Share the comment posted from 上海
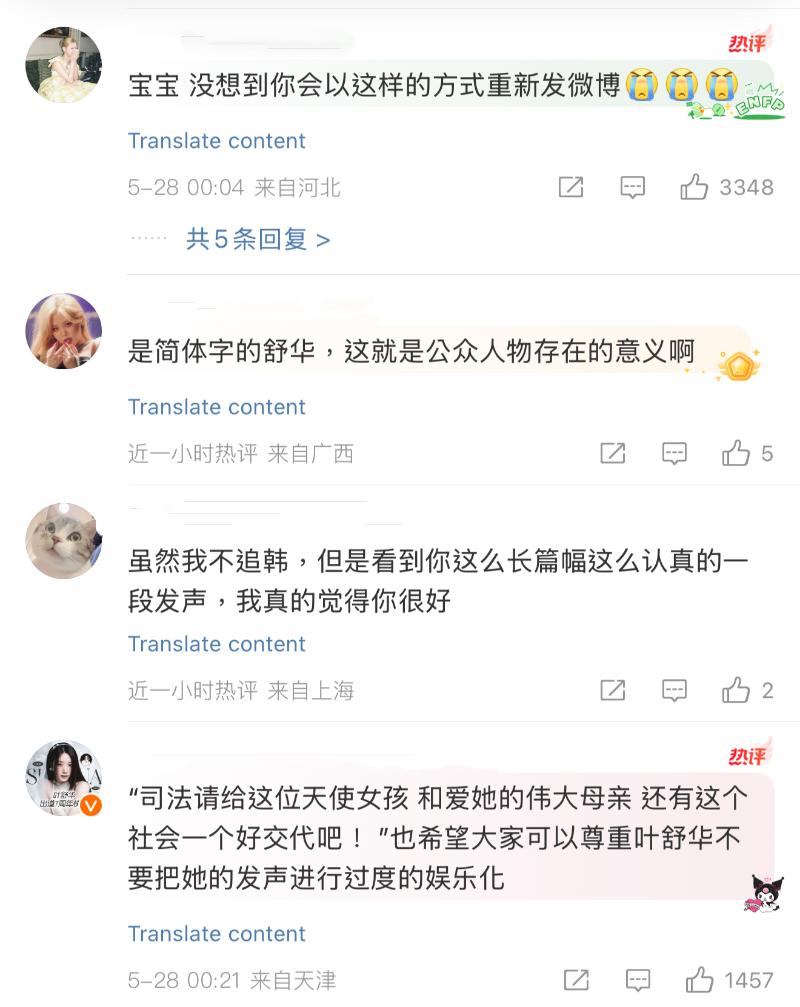Viewport: 800px width, 1007px height. tap(612, 690)
